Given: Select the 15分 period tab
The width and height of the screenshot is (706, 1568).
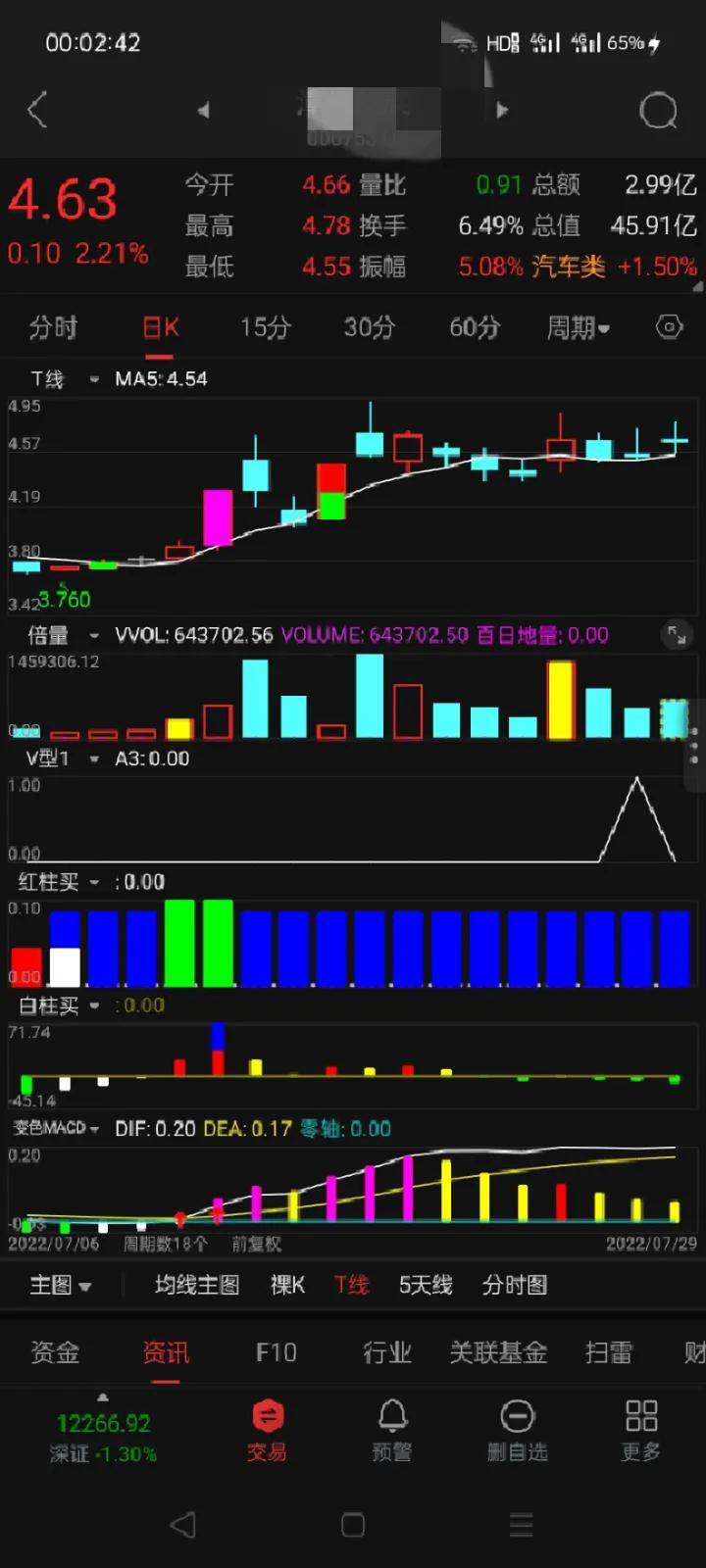Looking at the screenshot, I should 265,327.
